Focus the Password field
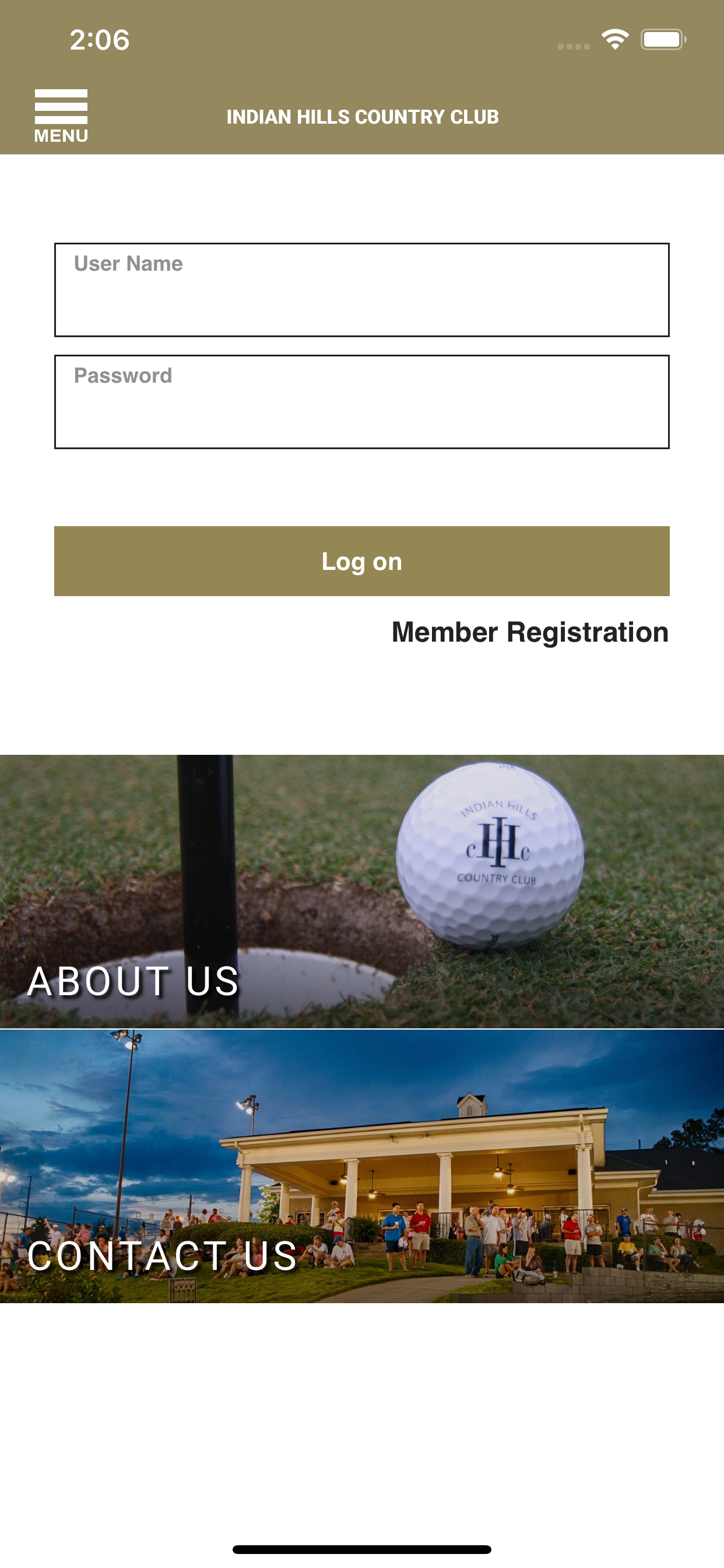Screen dimensions: 724x1568 pos(362,401)
